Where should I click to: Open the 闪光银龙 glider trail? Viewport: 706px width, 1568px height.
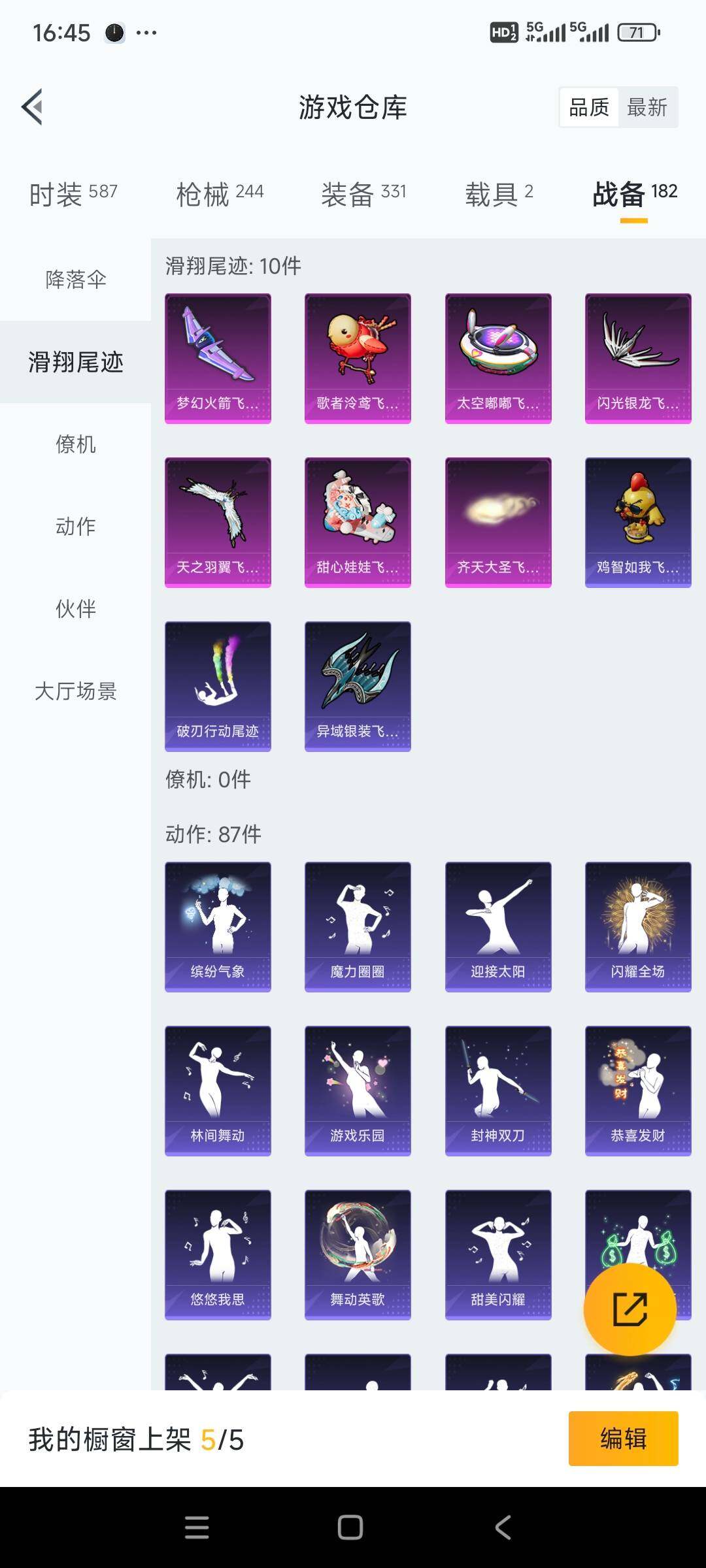pyautogui.click(x=637, y=356)
